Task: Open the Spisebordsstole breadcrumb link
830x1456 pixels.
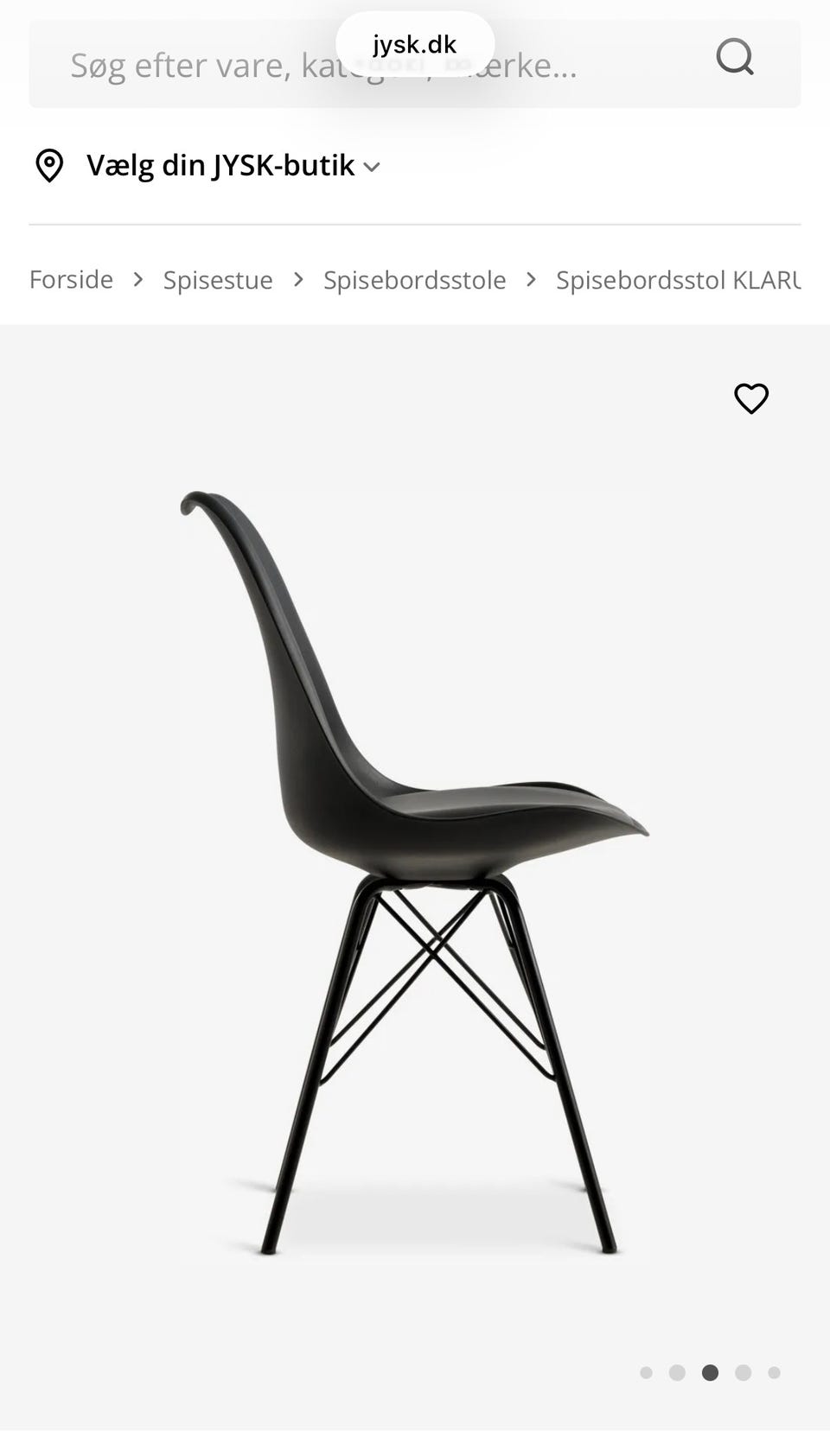Action: point(414,280)
